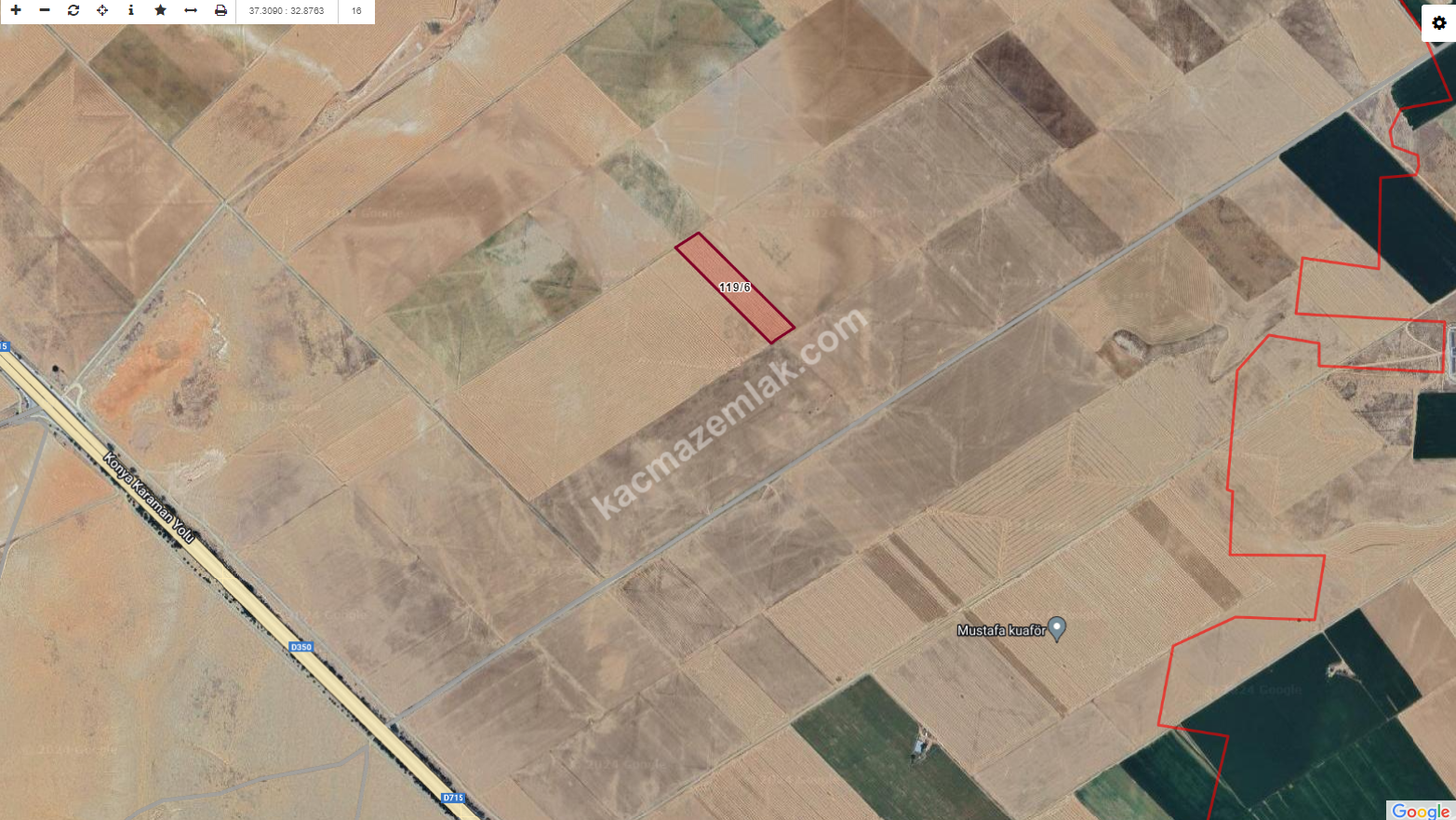Refresh the map view
This screenshot has width=1456, height=820.
[73, 10]
